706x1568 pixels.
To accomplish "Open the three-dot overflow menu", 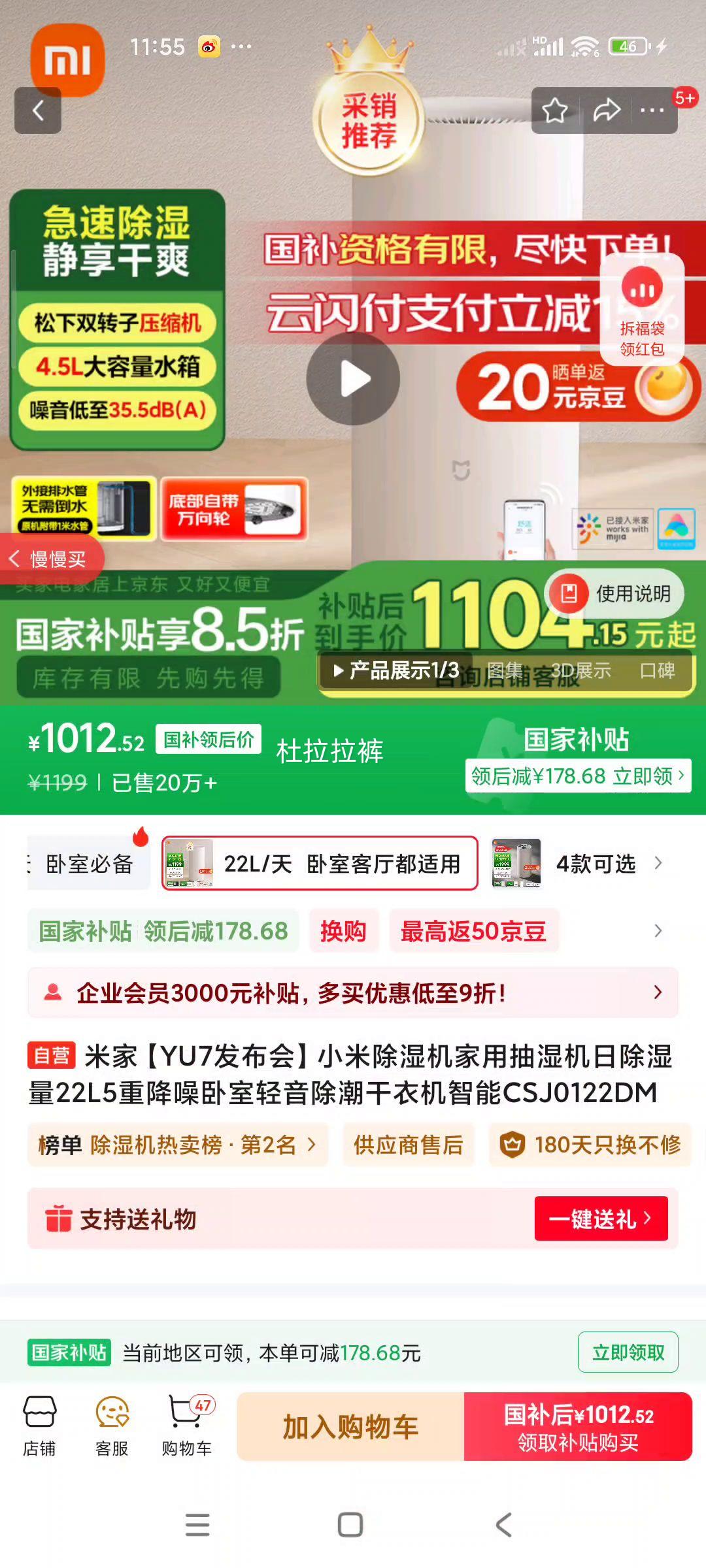I will (x=652, y=110).
